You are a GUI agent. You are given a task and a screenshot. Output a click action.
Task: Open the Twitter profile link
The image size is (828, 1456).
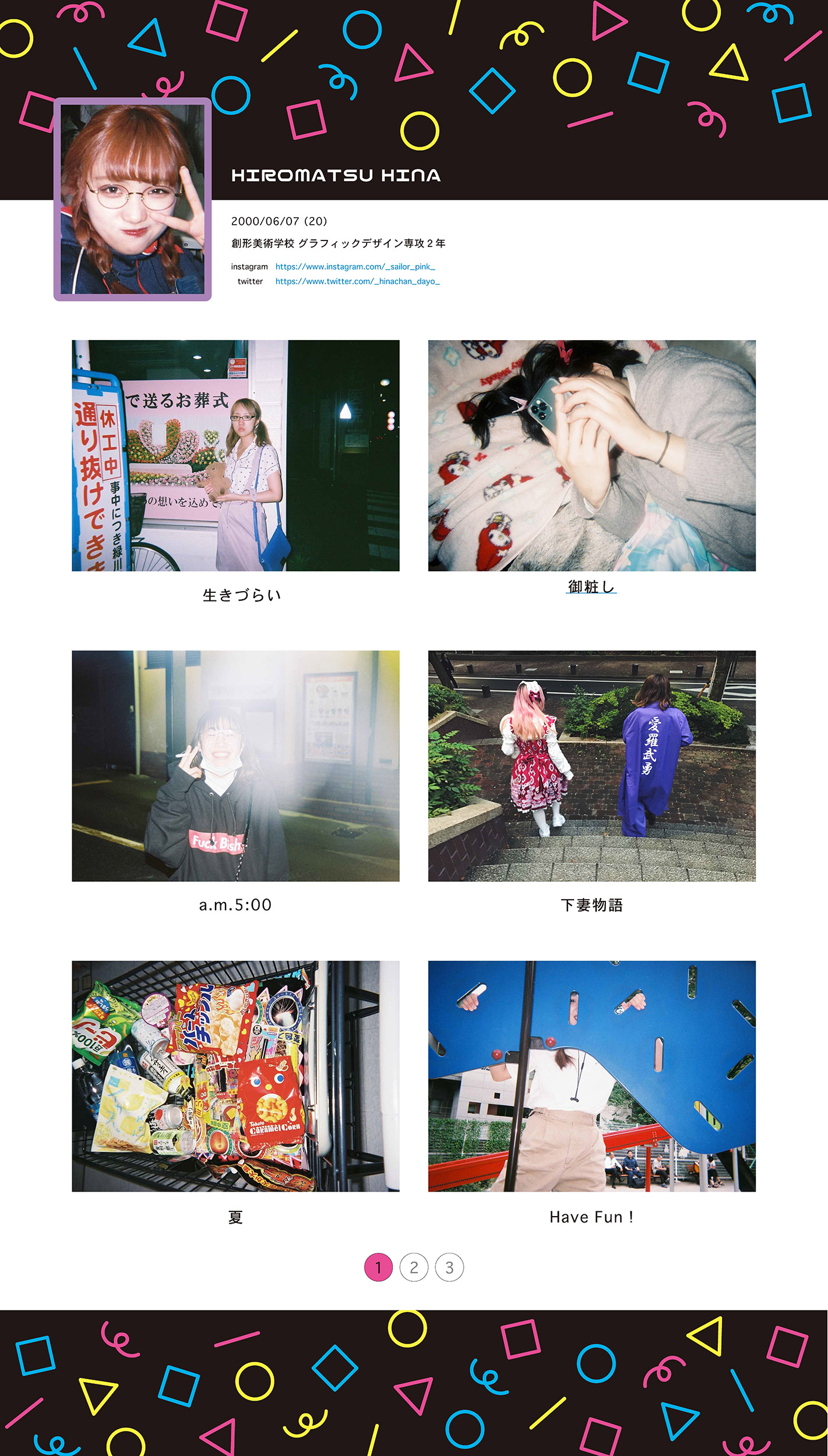click(x=357, y=281)
